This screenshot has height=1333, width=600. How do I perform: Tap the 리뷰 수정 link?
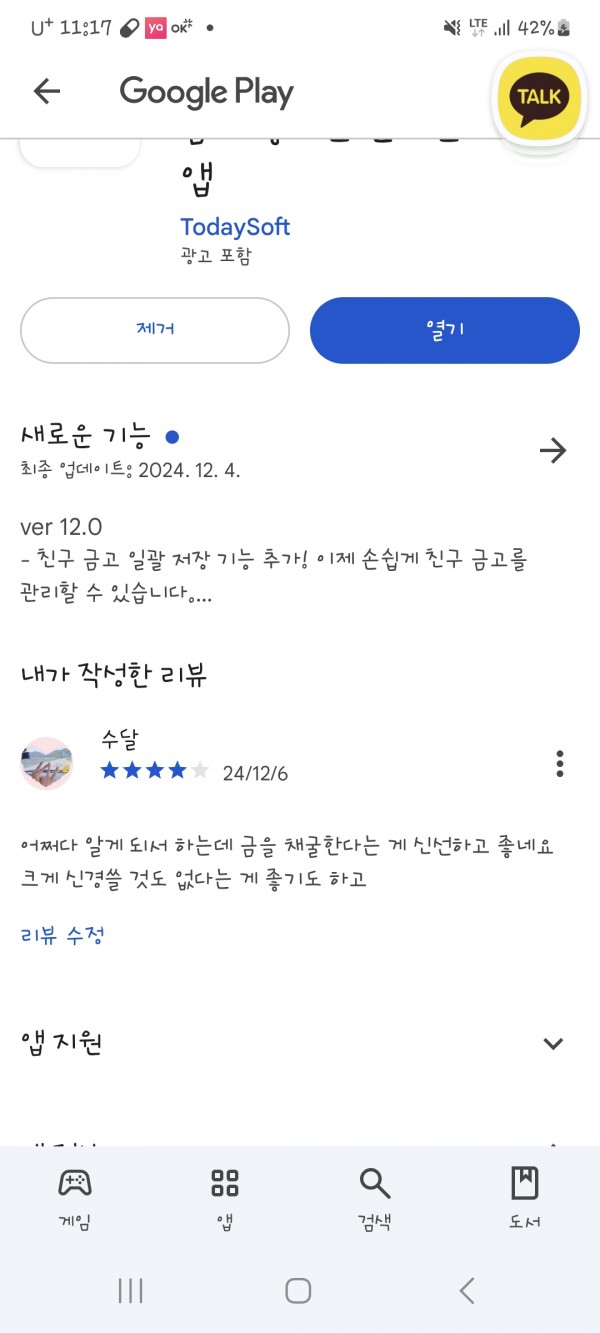pos(62,936)
